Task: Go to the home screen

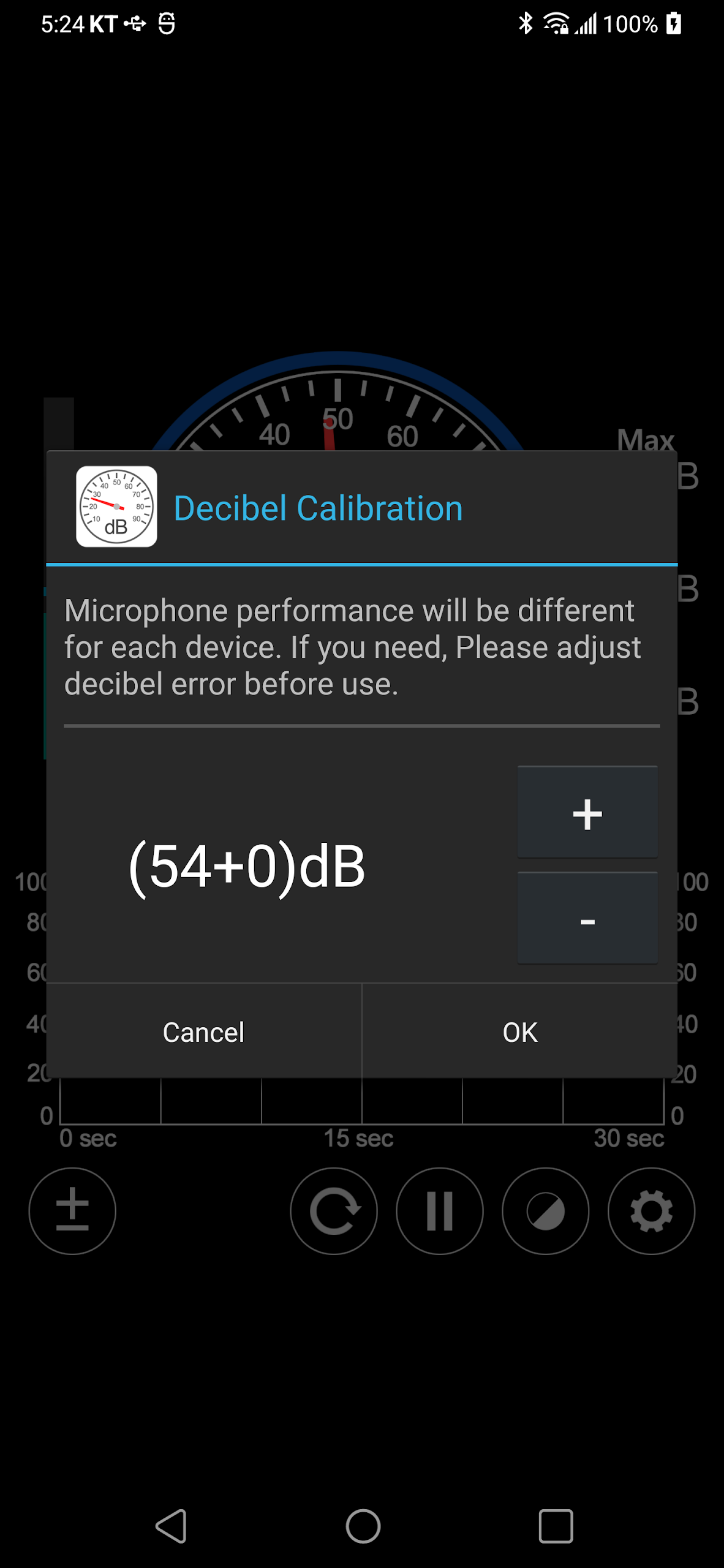Action: (363, 1526)
